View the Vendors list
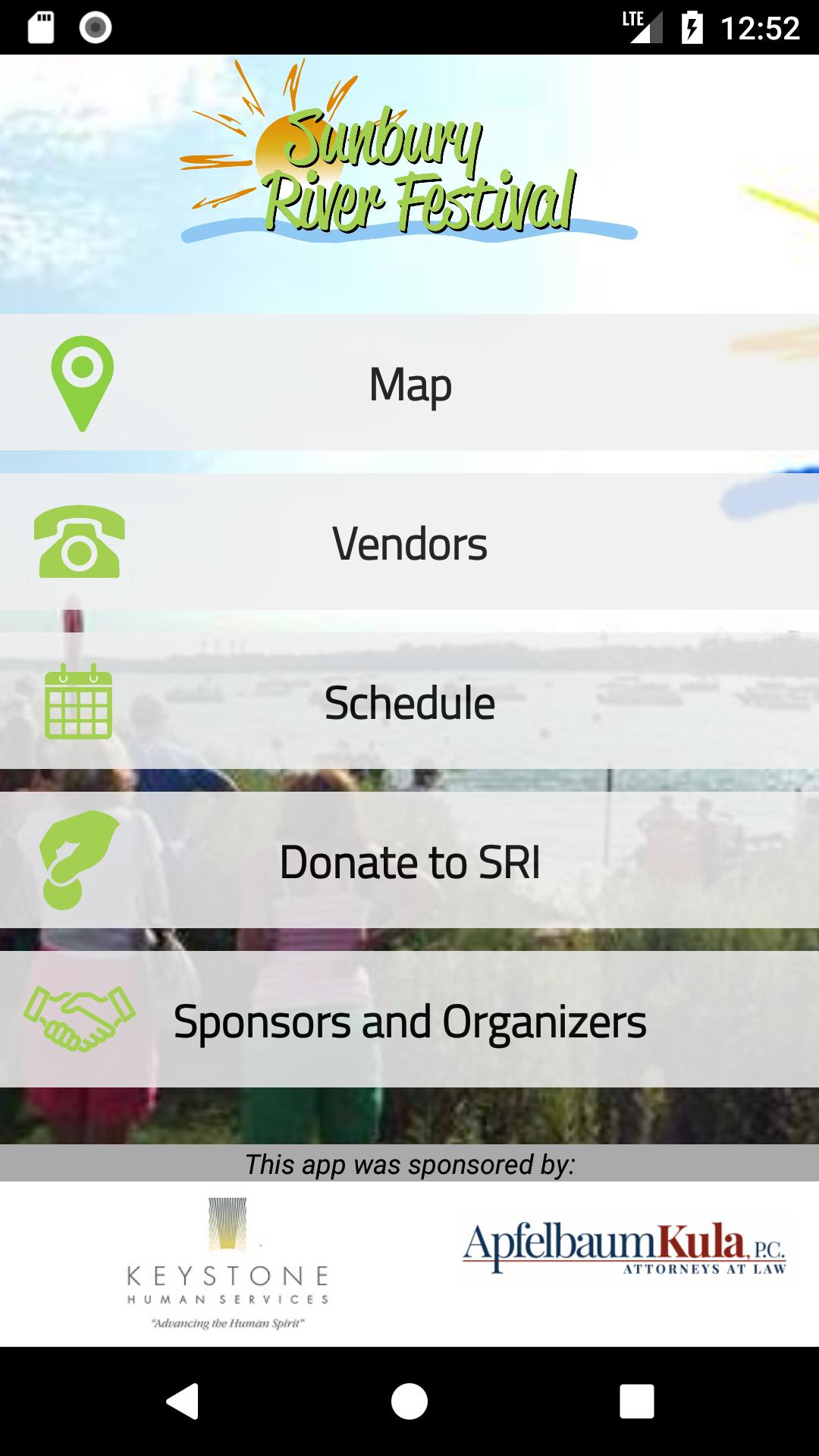 point(409,543)
